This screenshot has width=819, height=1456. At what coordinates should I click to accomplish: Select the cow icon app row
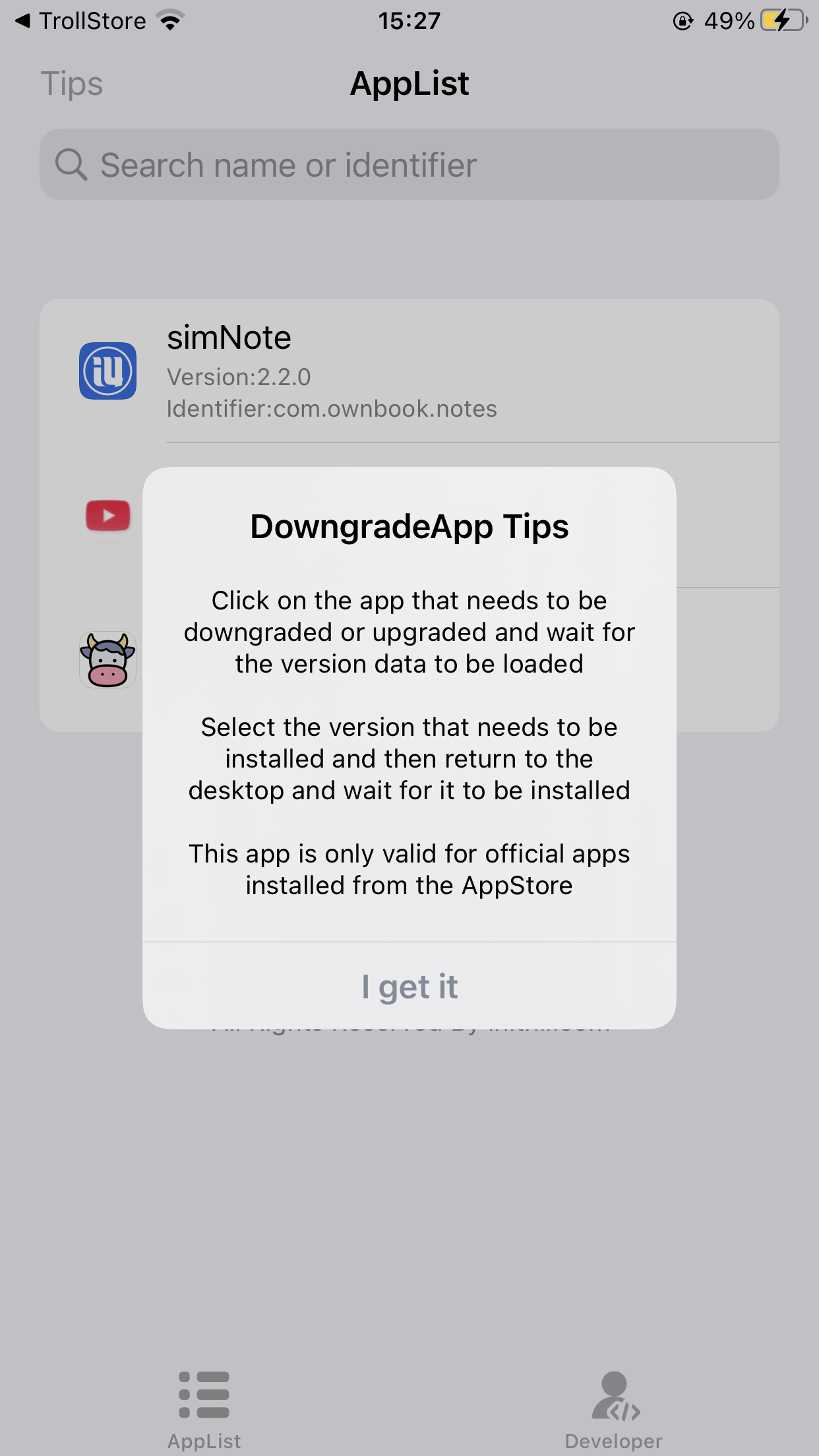click(x=108, y=660)
